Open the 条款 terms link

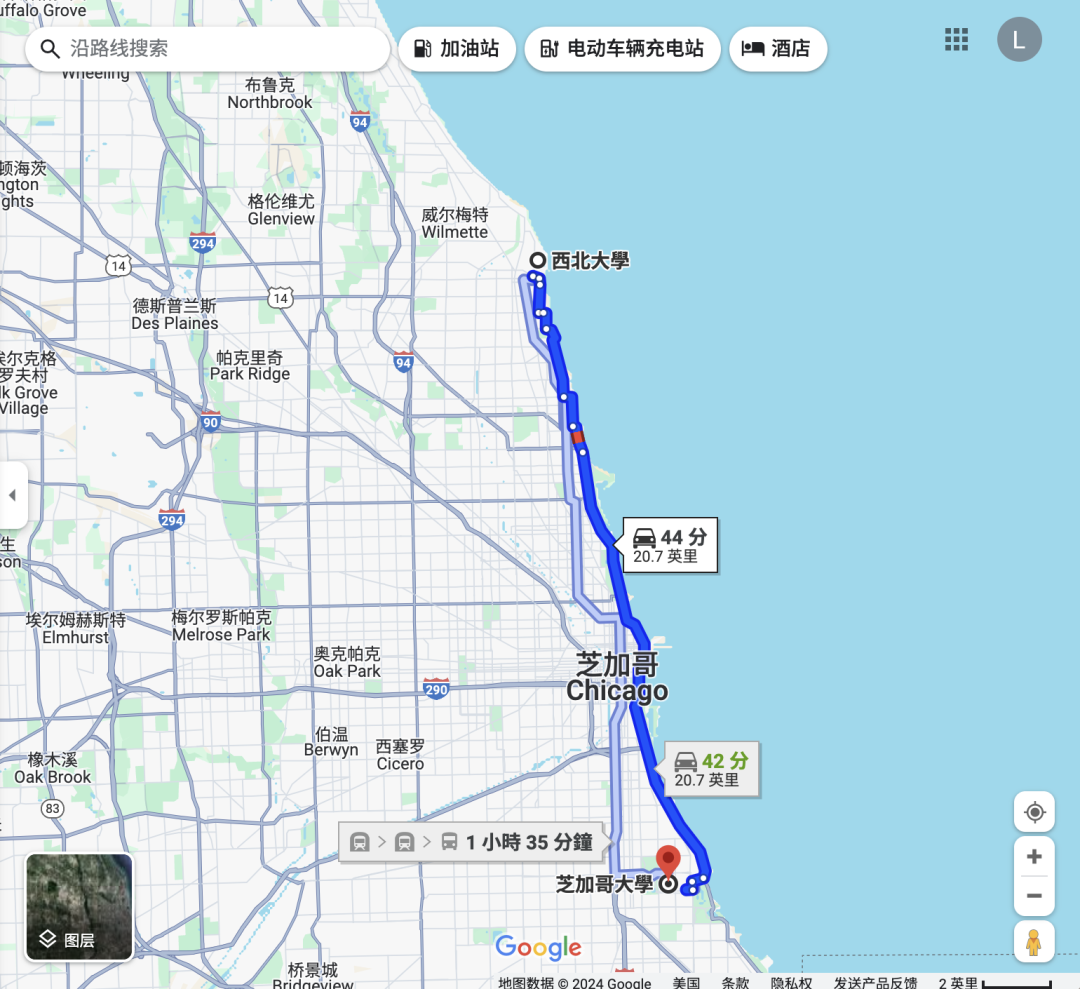(735, 982)
